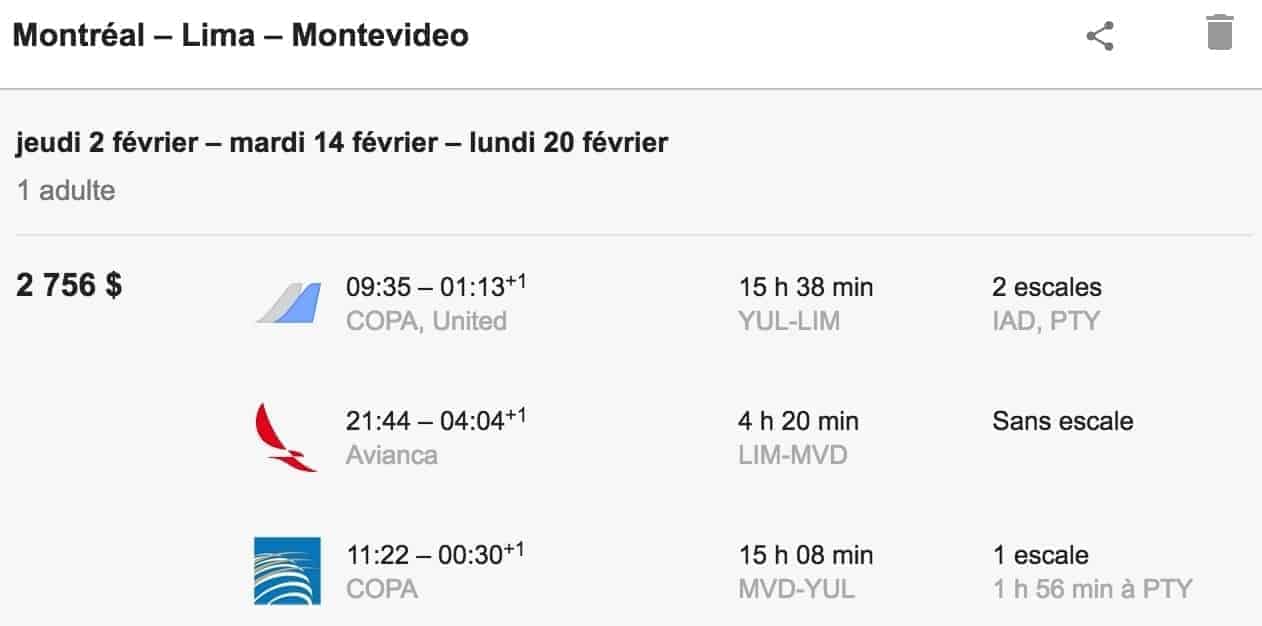Share the Montréal – Lima – Montevideo trip
This screenshot has height=626, width=1262.
coord(1100,37)
